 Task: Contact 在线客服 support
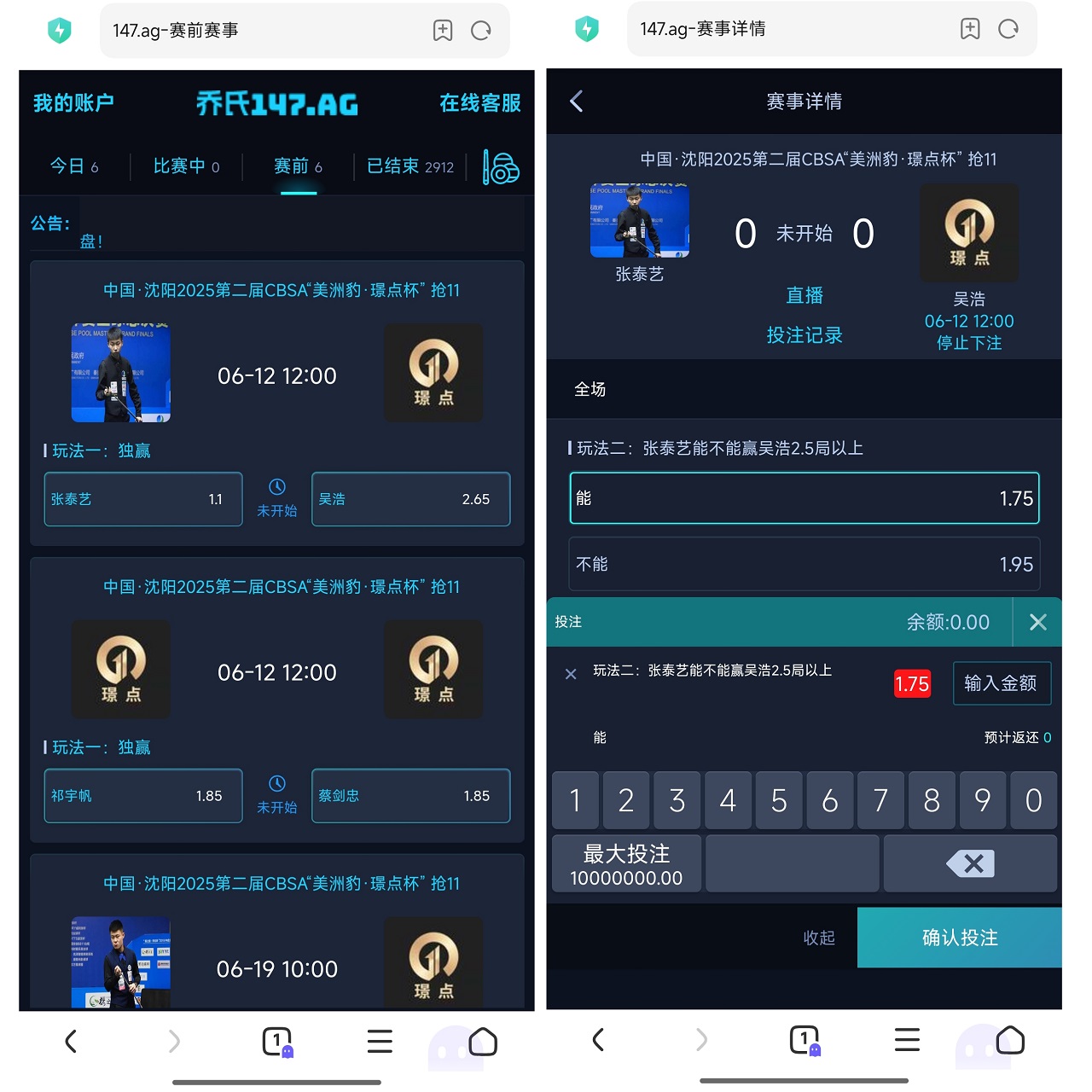[479, 103]
